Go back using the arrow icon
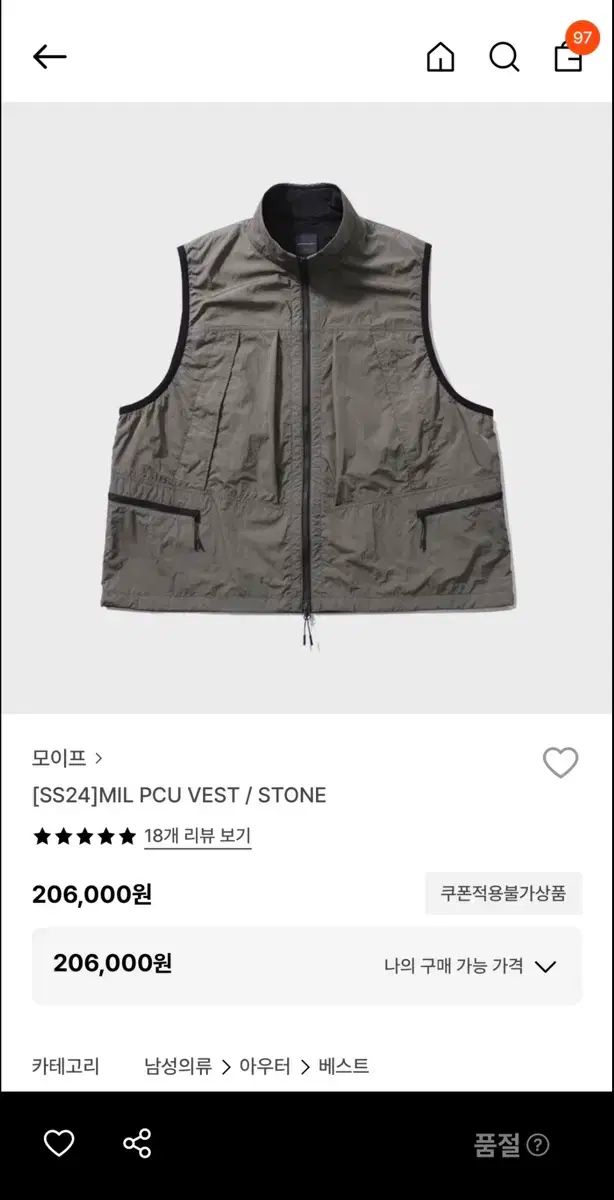The height and width of the screenshot is (1200, 614). (x=49, y=57)
